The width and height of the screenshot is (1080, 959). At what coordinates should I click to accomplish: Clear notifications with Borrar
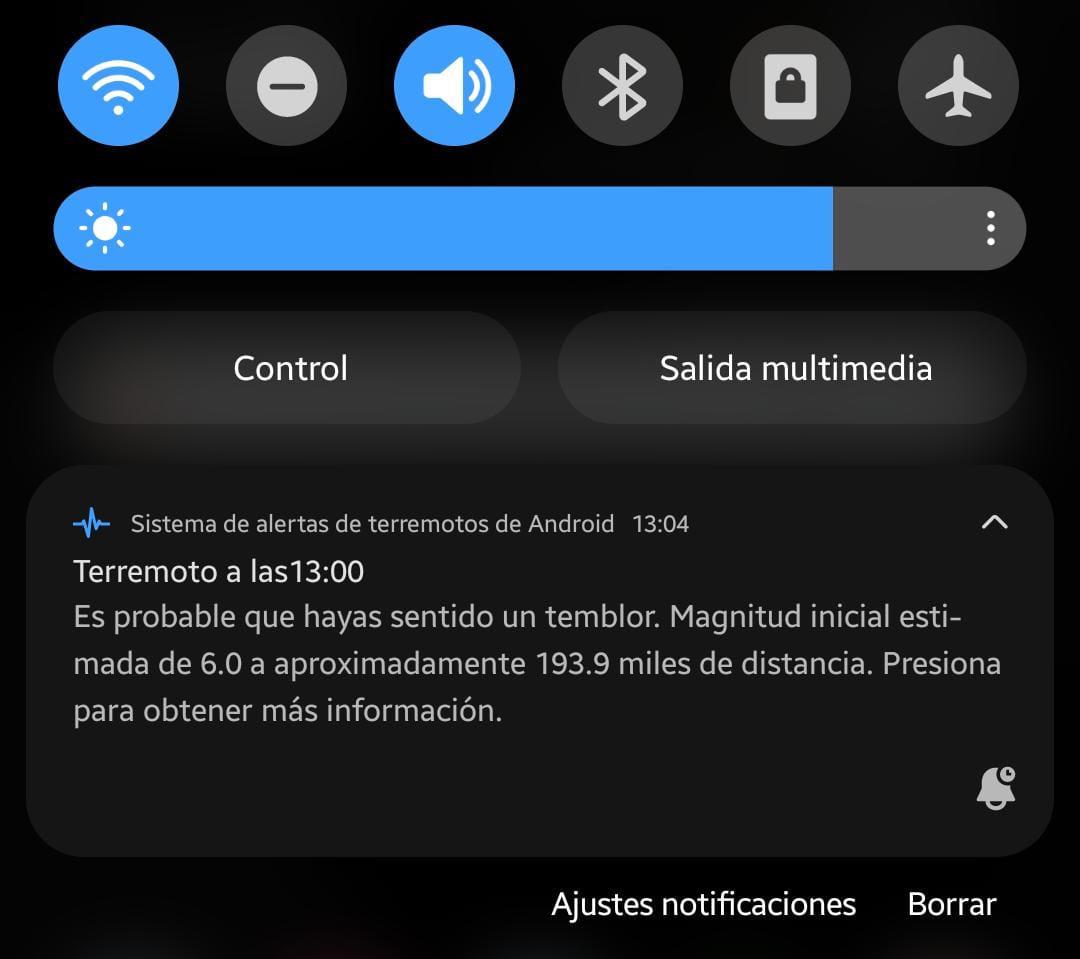click(951, 904)
